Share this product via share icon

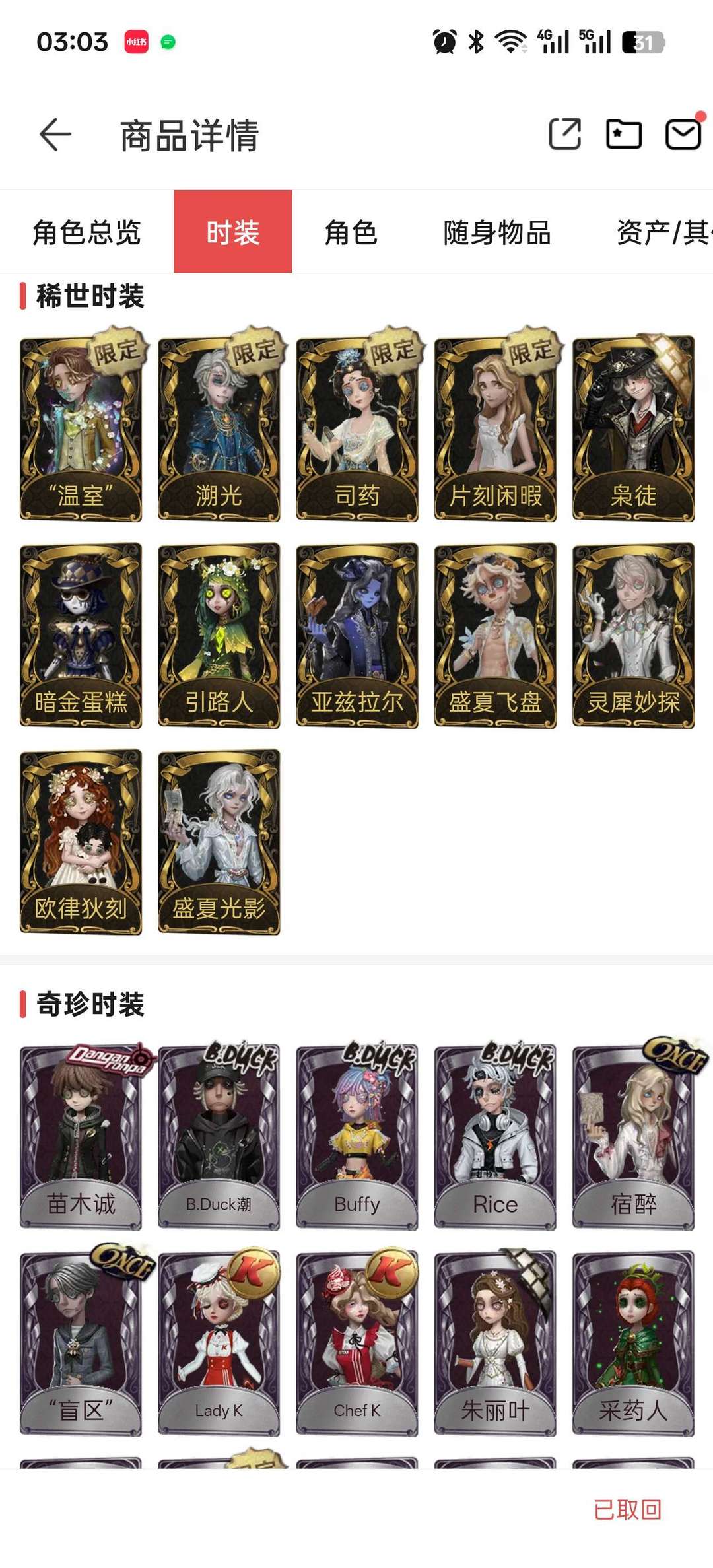coord(565,134)
